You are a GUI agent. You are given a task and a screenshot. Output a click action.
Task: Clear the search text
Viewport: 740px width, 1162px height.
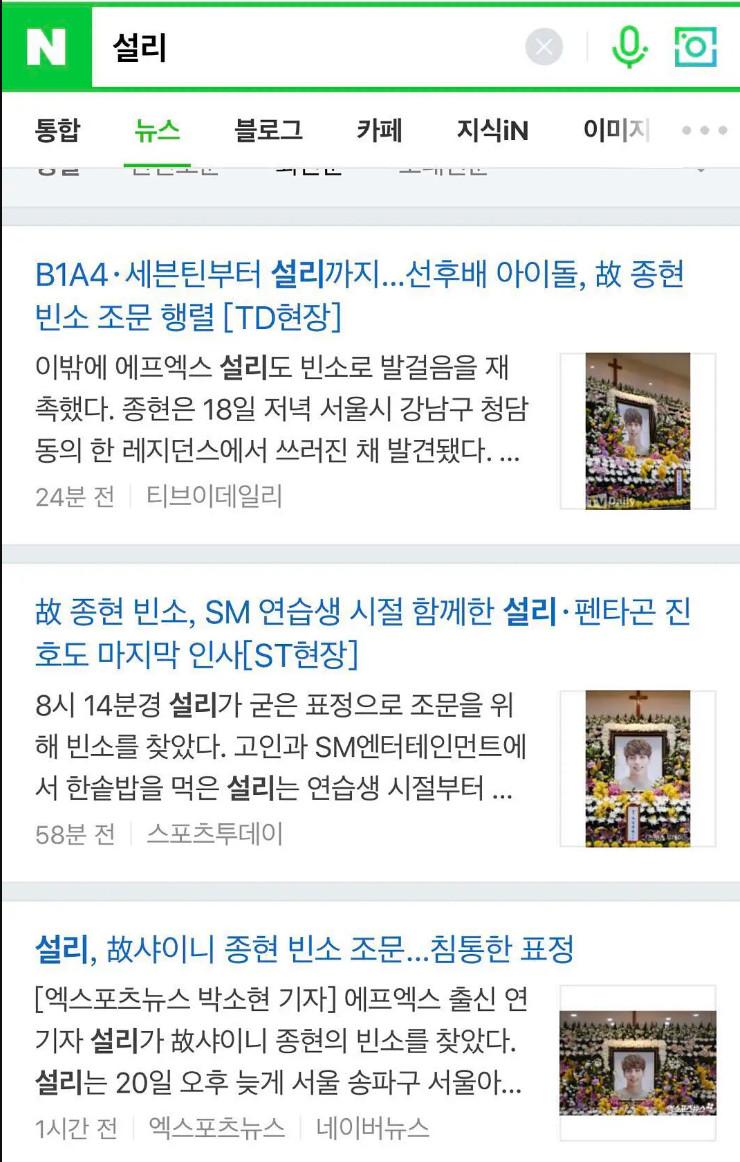[x=544, y=47]
